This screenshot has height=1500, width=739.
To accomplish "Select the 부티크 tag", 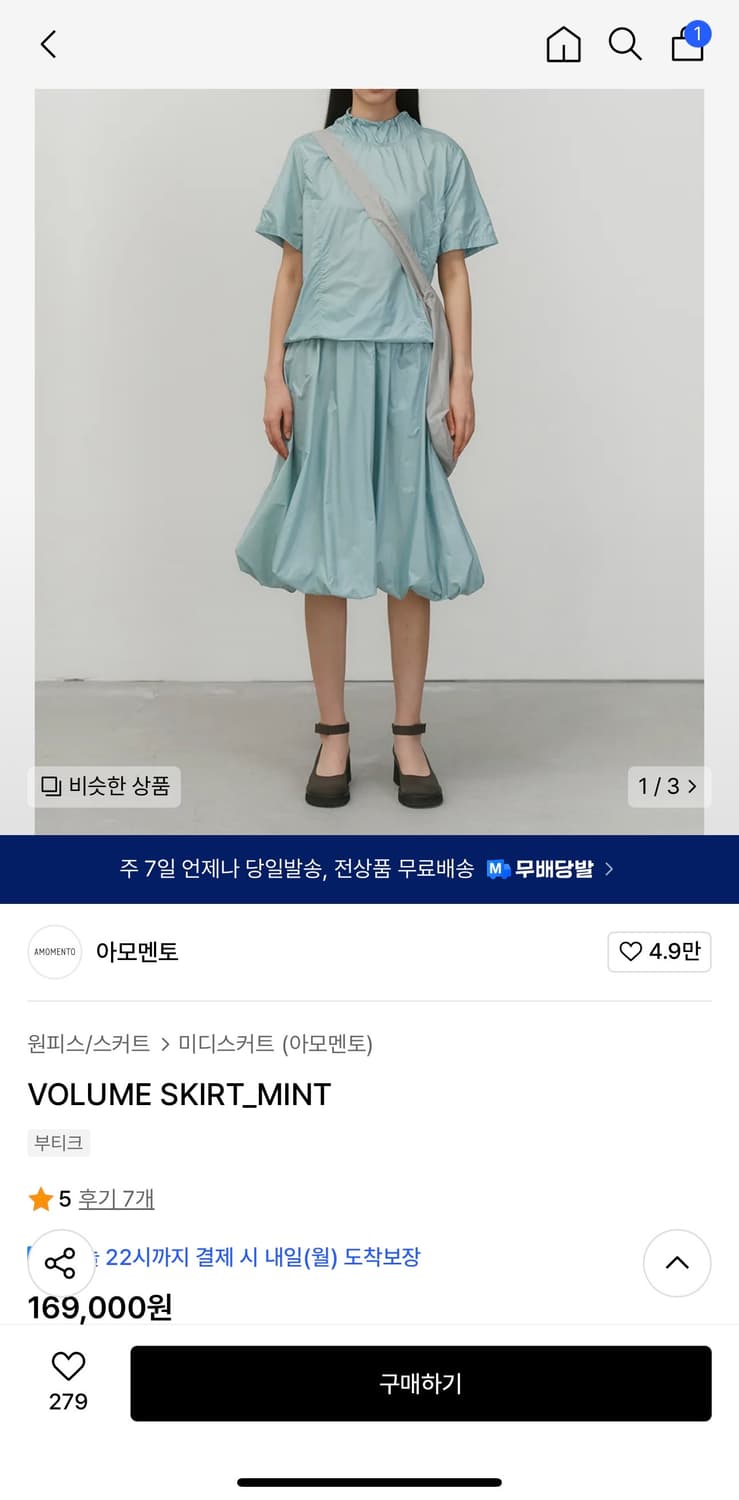I will pos(58,1143).
